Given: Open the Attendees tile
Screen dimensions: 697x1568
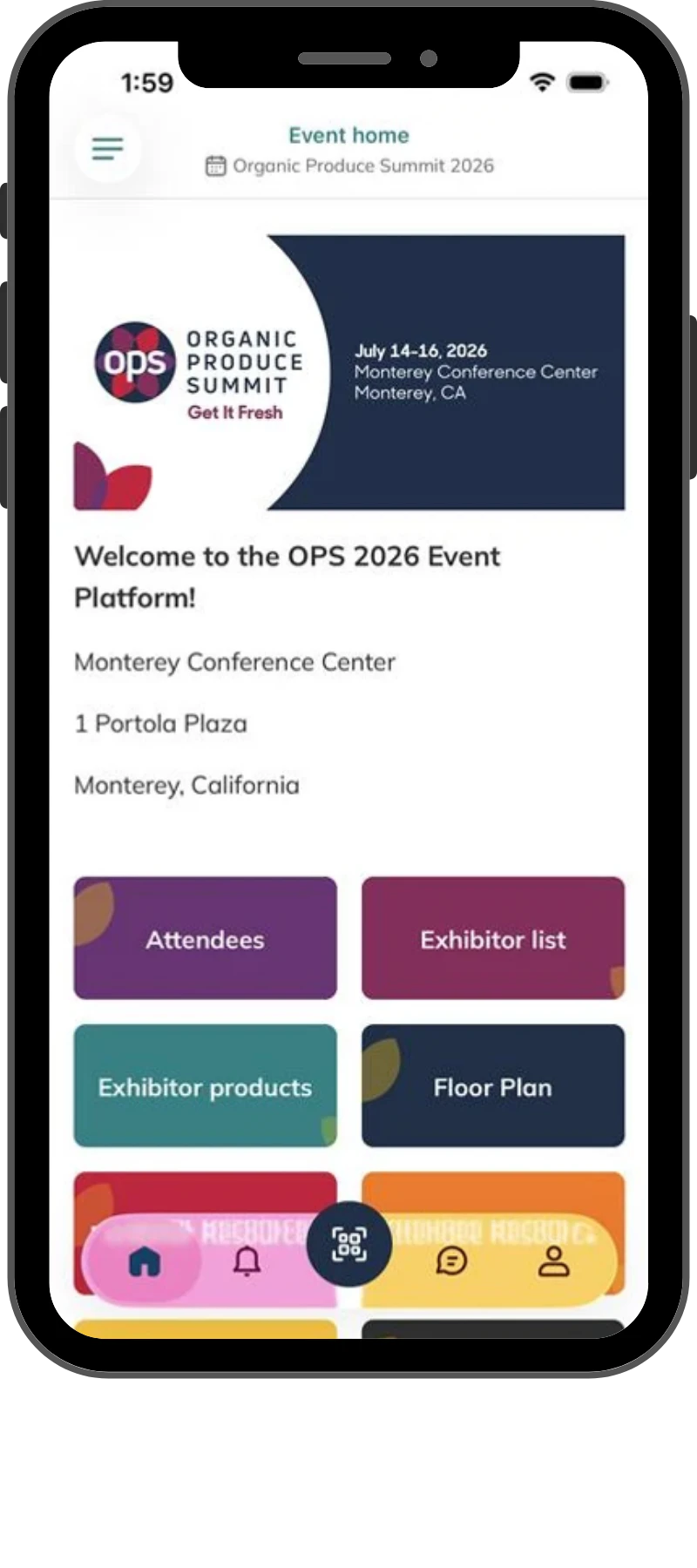Looking at the screenshot, I should (205, 938).
